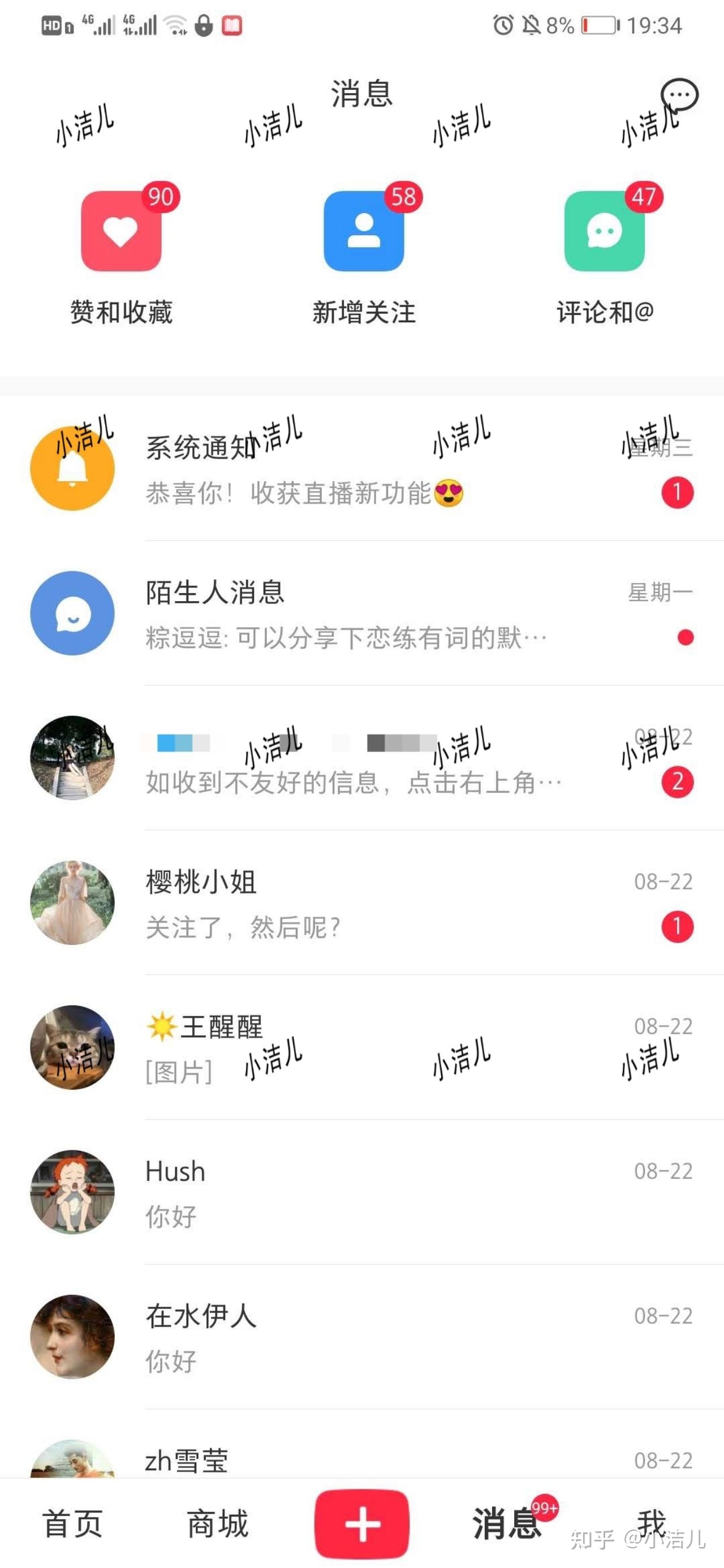Open 陌生人消息 blue chat bubble icon
724x1568 pixels.
[72, 615]
